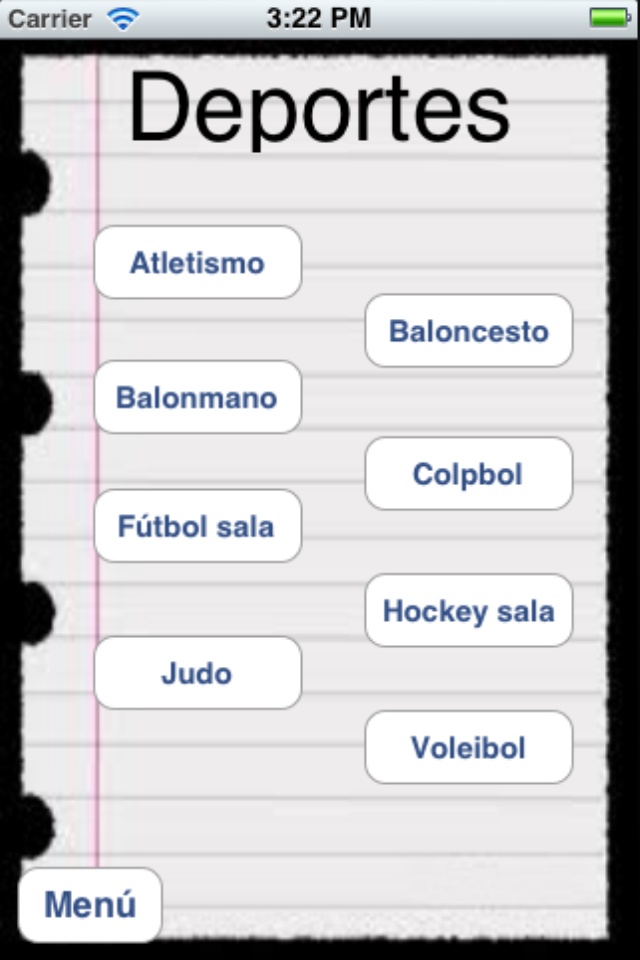
Task: Open Fútbol sala
Action: coord(197,526)
